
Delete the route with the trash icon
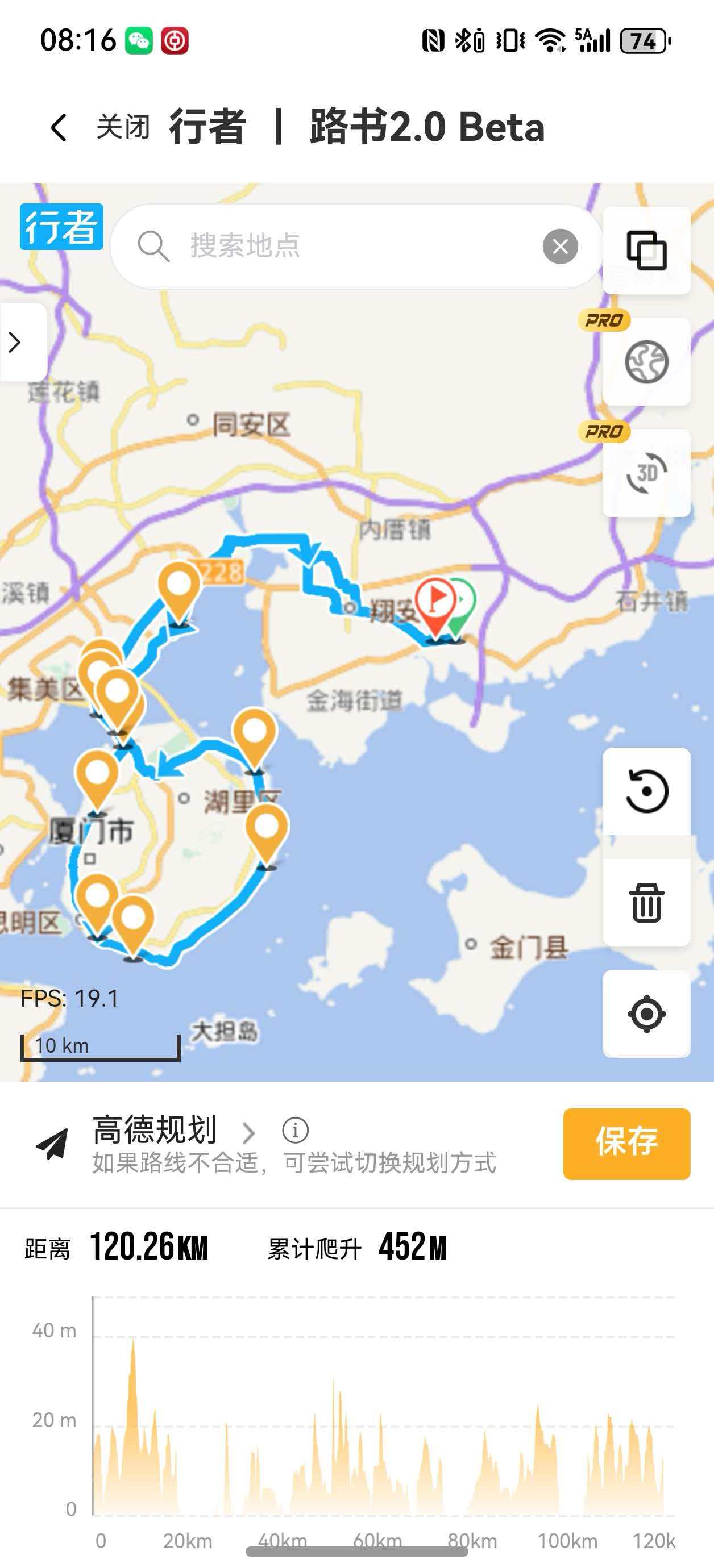tap(646, 902)
